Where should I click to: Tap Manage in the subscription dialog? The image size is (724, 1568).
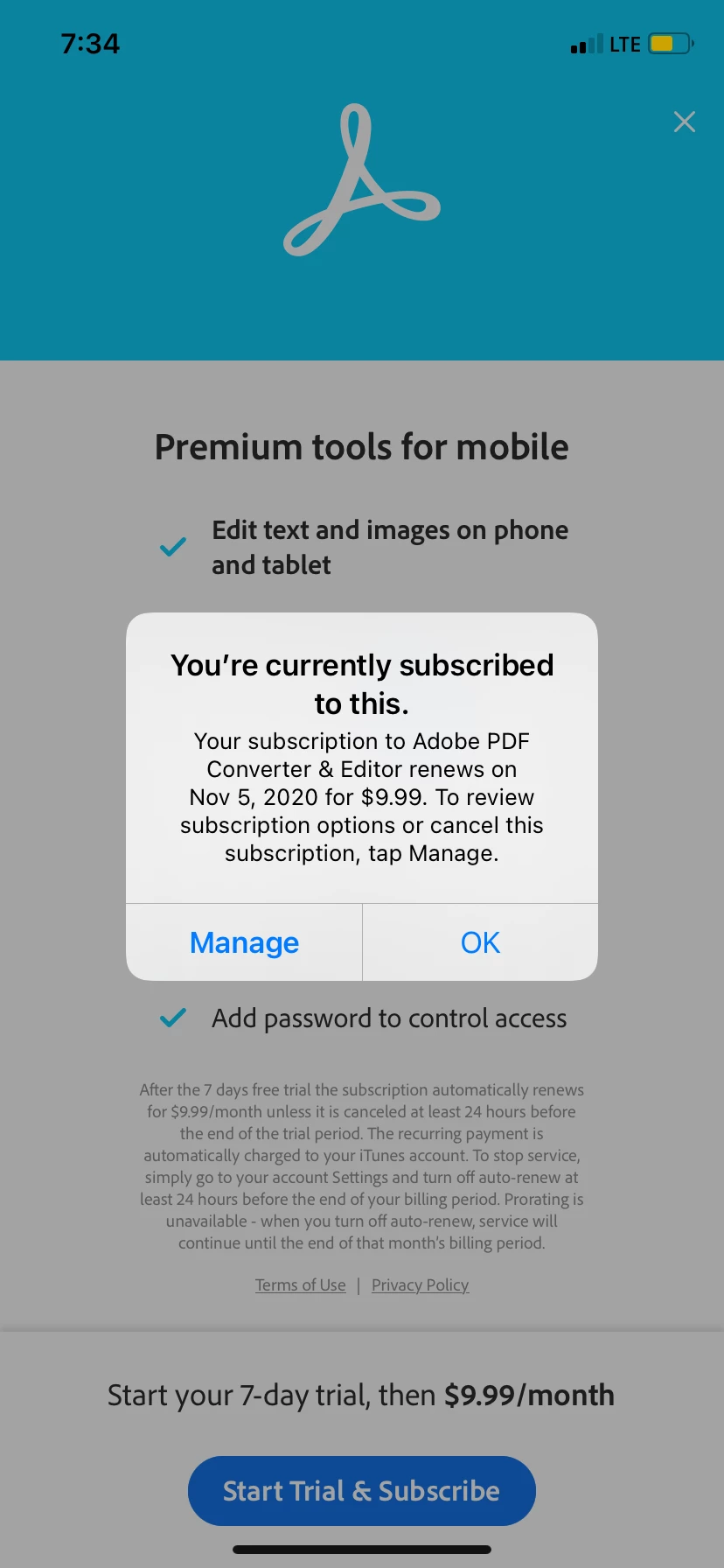pos(244,942)
